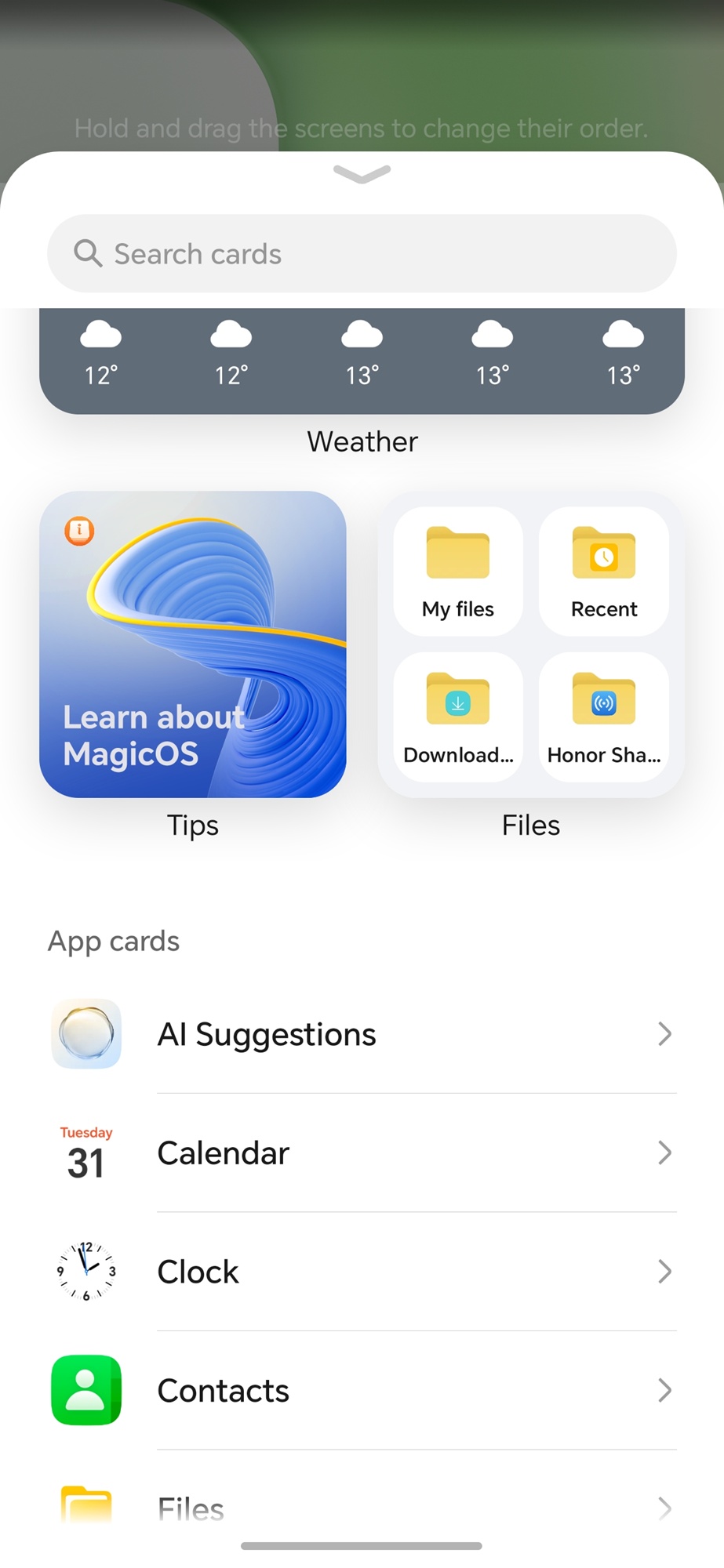Select the Files widget card
Screen dimensions: 724x1568
(x=531, y=644)
